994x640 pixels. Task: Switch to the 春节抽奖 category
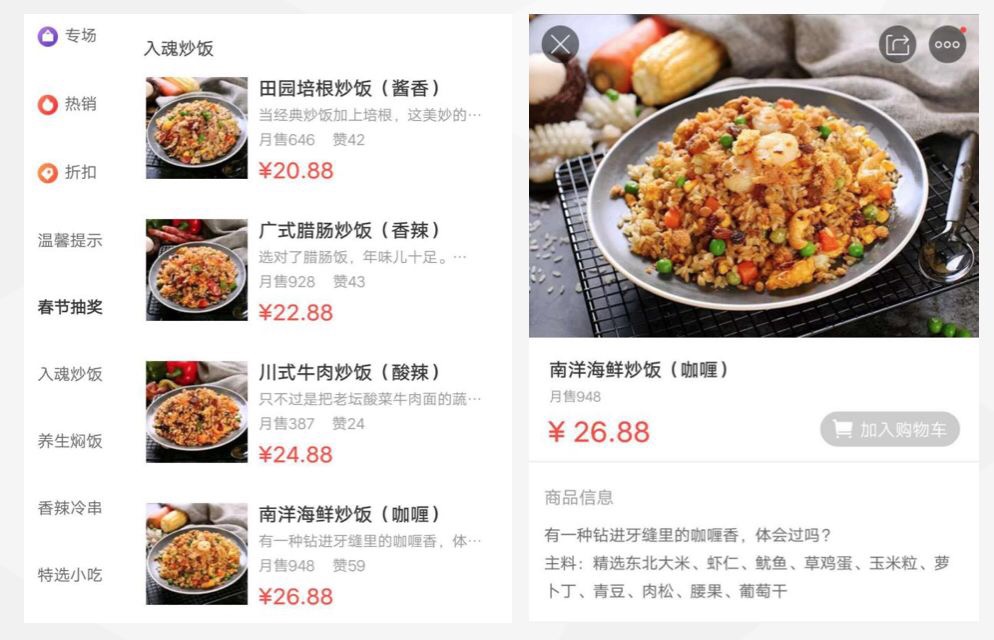coord(70,307)
